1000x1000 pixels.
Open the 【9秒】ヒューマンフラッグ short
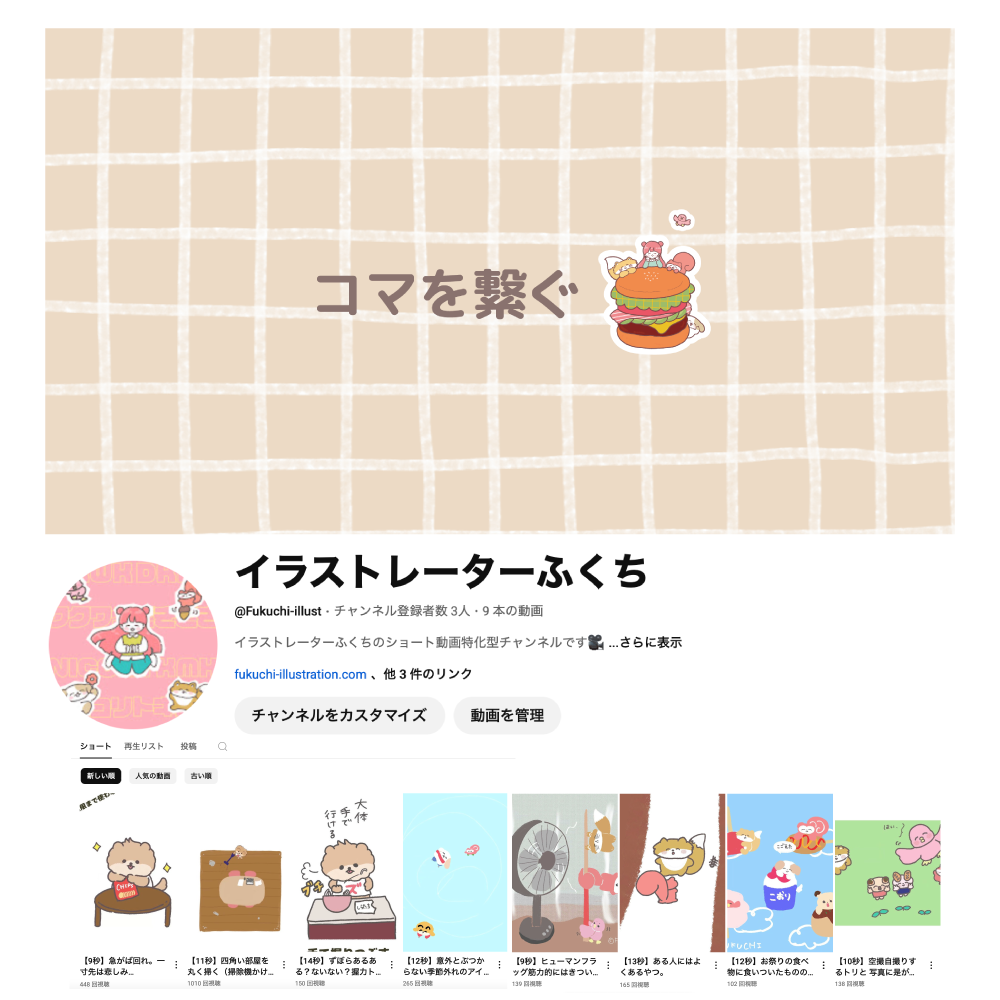point(564,872)
